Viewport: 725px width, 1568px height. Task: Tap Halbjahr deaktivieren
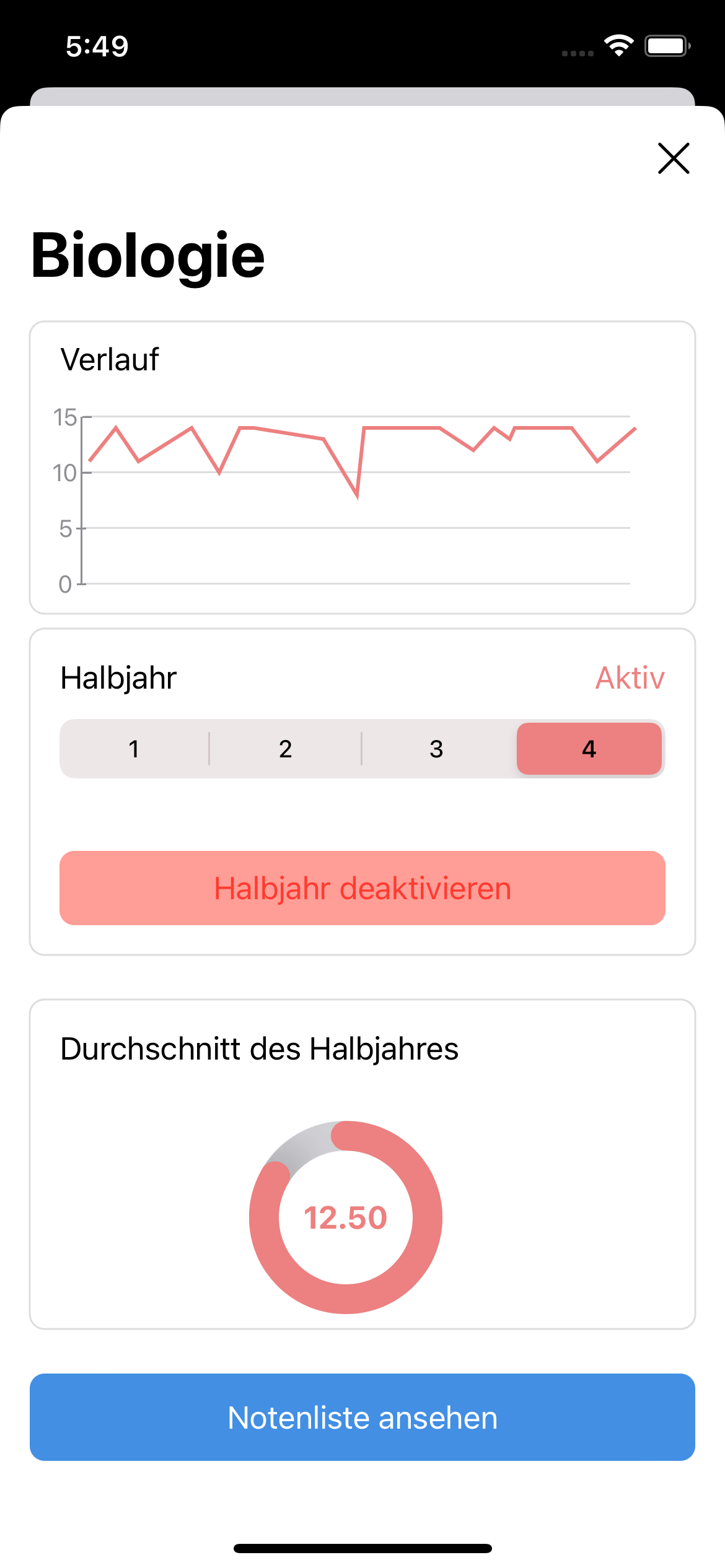(x=362, y=888)
